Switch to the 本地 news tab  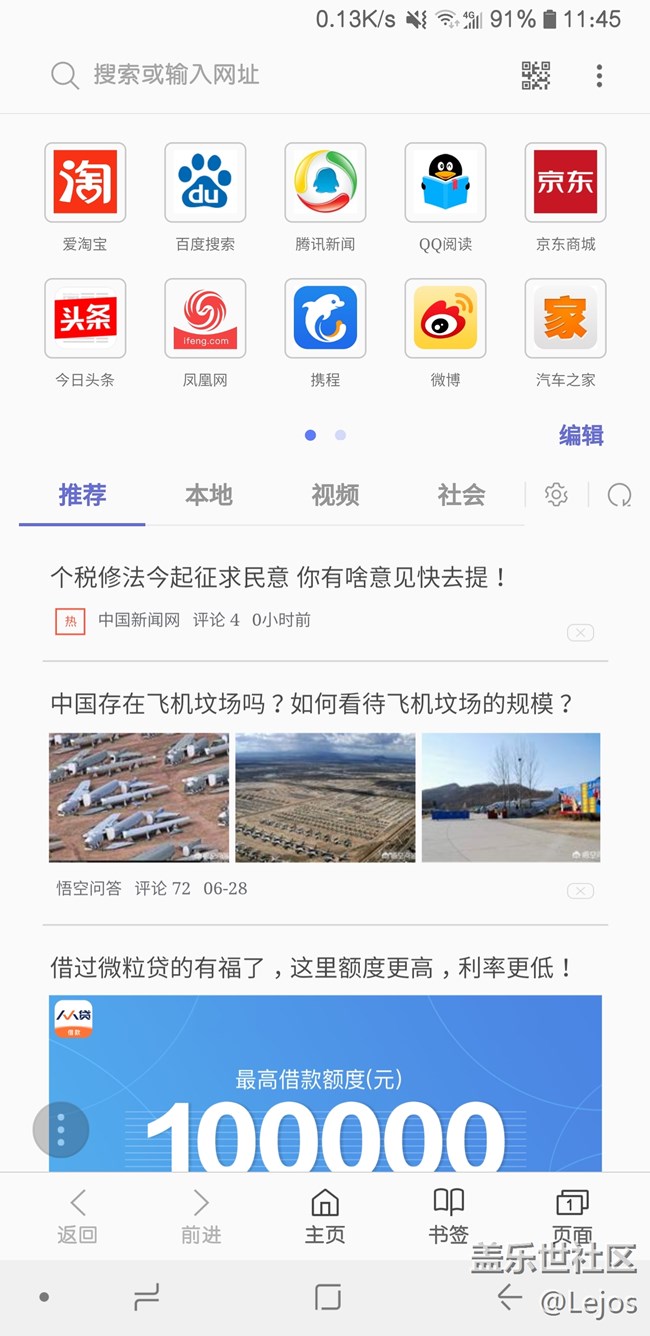(208, 495)
